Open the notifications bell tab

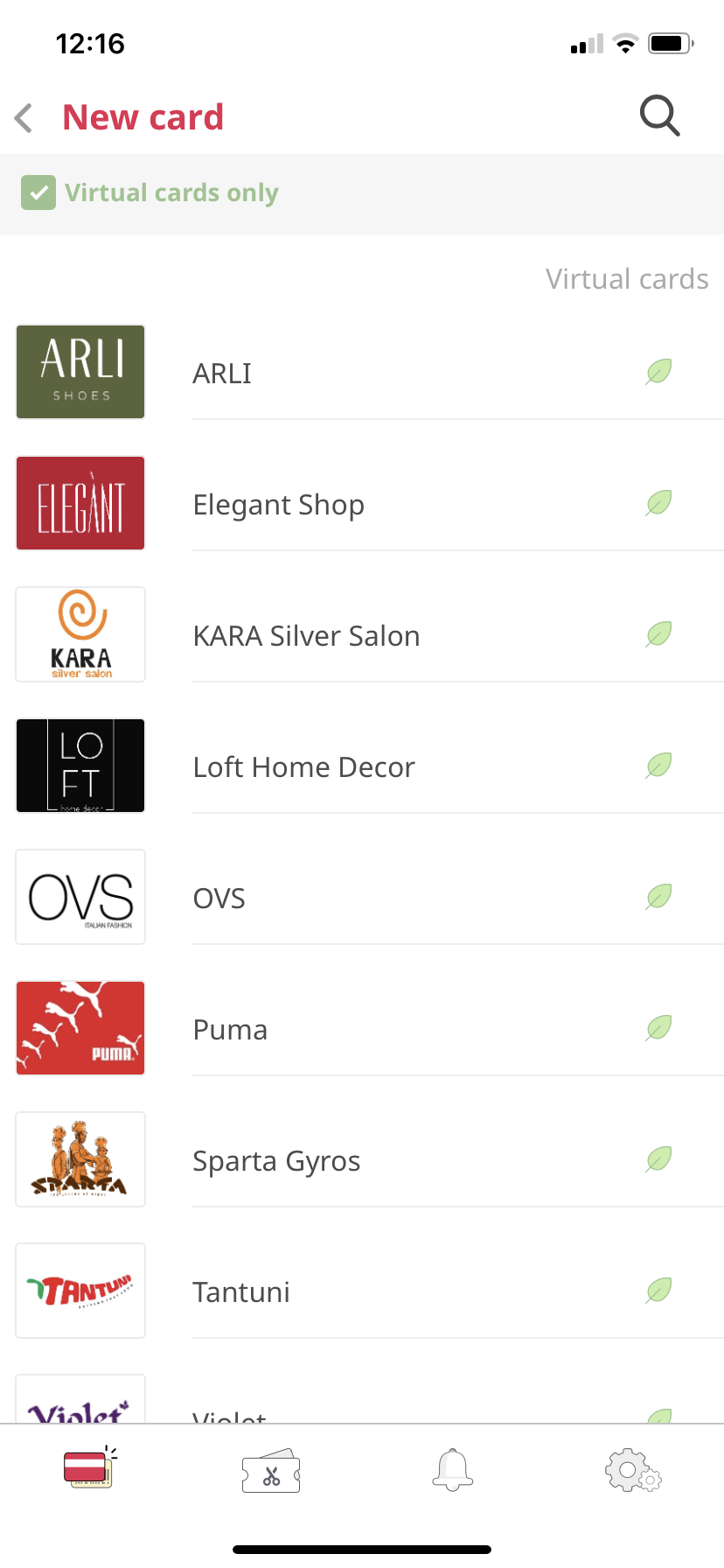pos(452,1469)
